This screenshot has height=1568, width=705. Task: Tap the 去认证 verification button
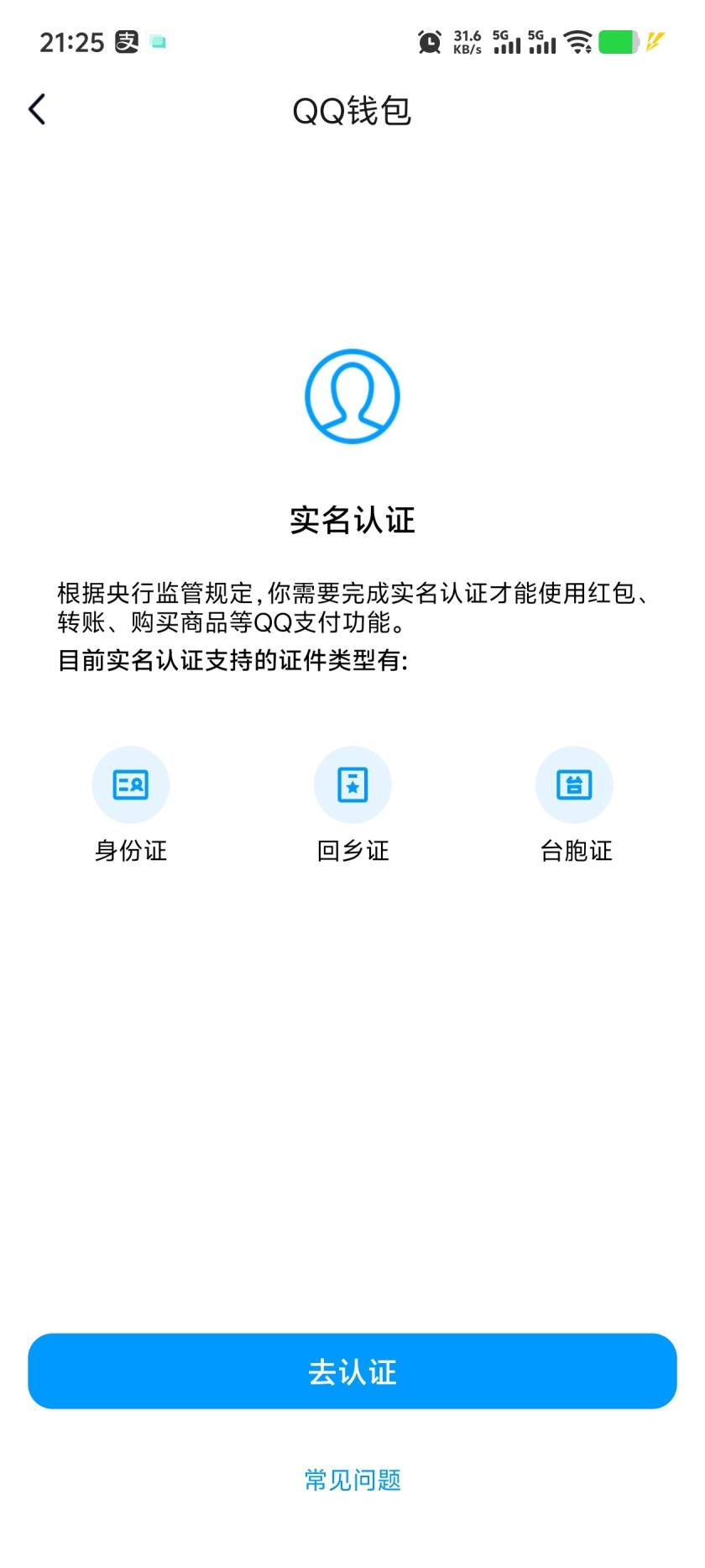(x=352, y=1372)
